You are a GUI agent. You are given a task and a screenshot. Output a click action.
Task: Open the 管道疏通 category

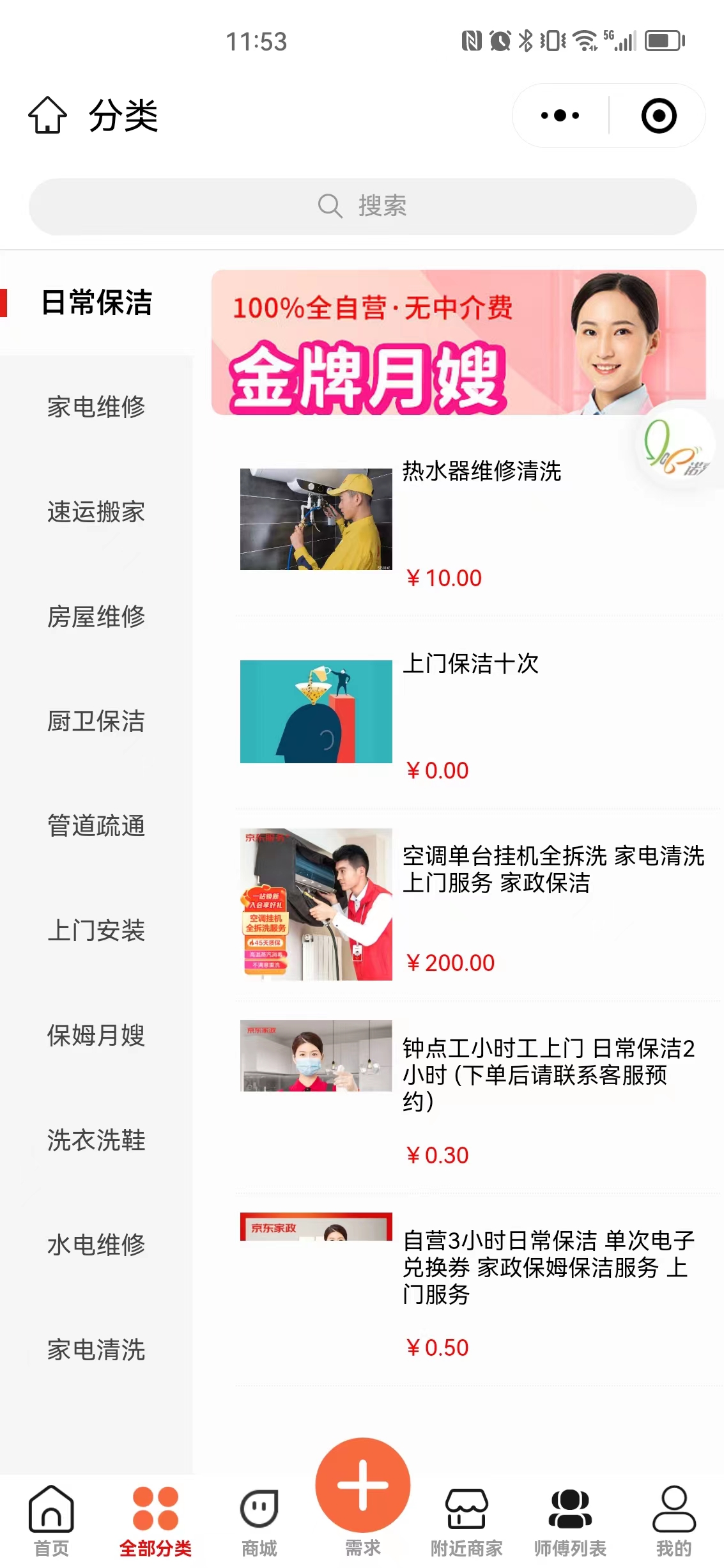[96, 826]
